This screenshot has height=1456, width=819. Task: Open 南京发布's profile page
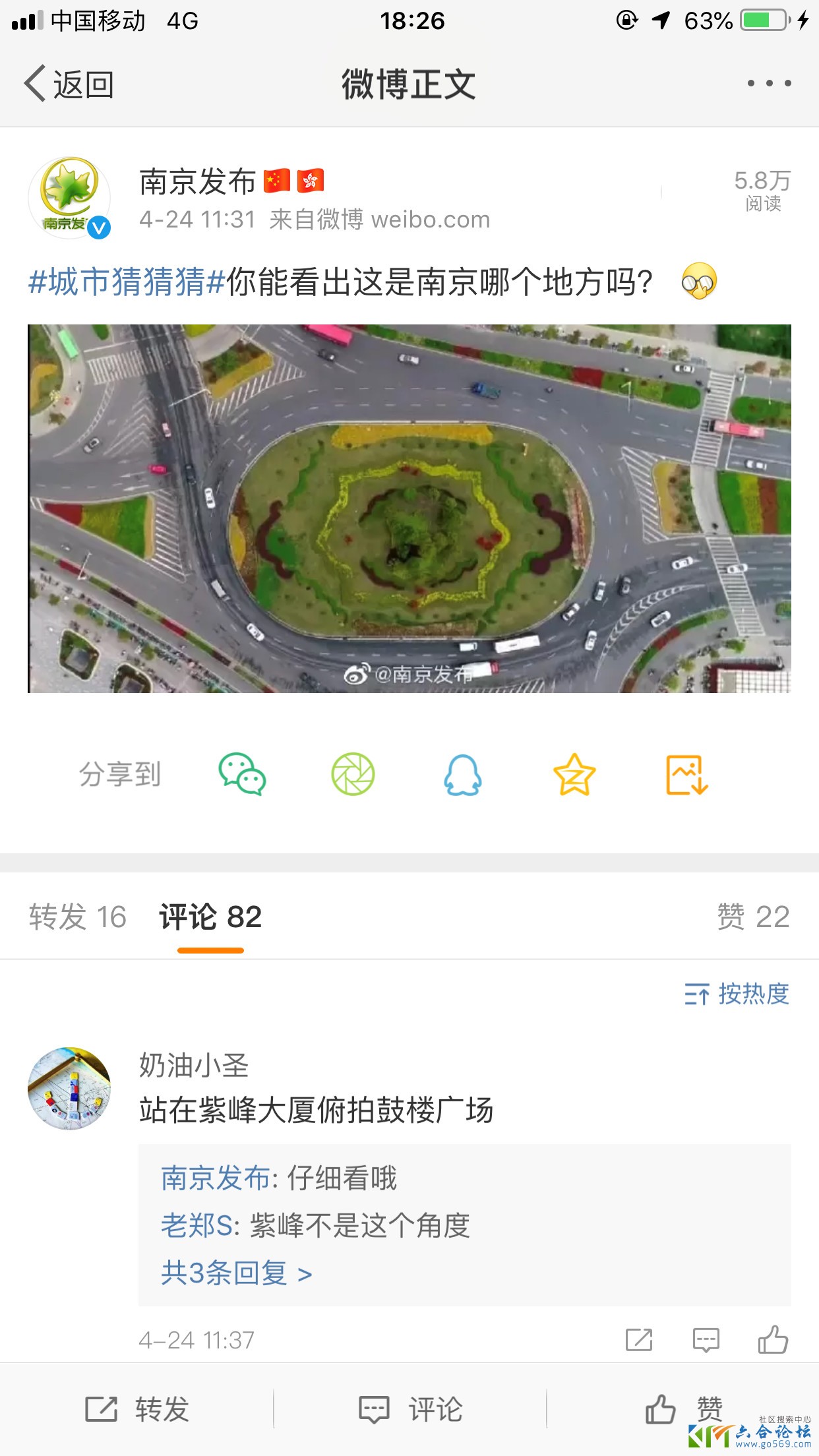tap(197, 183)
